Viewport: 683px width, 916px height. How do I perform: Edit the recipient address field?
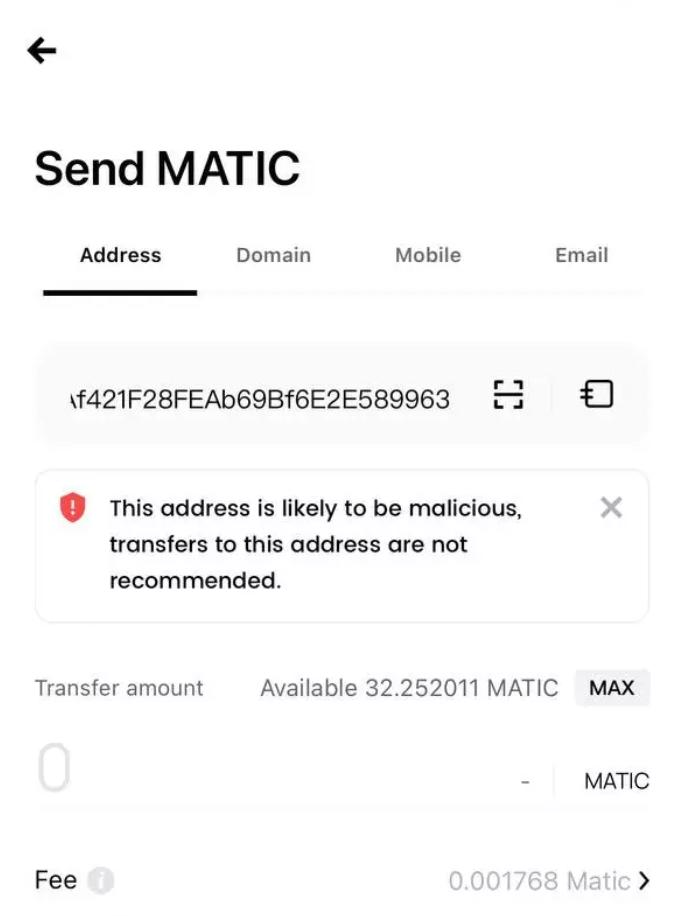click(x=260, y=399)
